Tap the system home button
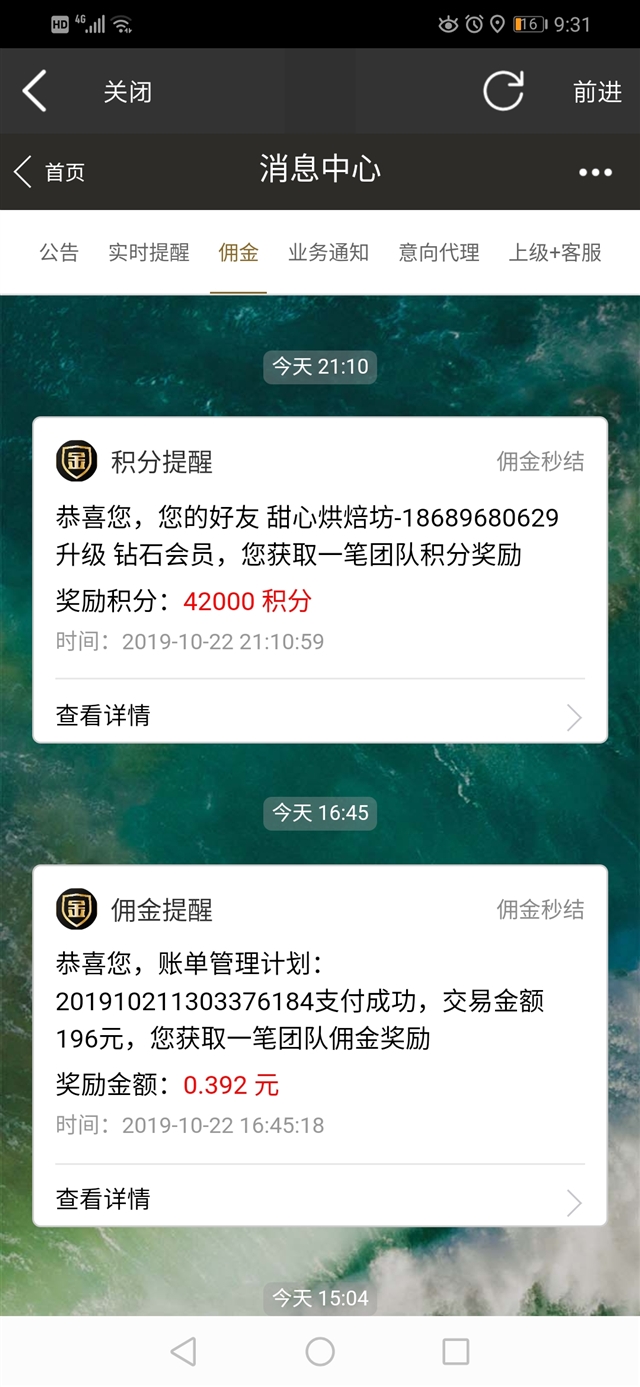The height and width of the screenshot is (1387, 640). 320,1352
